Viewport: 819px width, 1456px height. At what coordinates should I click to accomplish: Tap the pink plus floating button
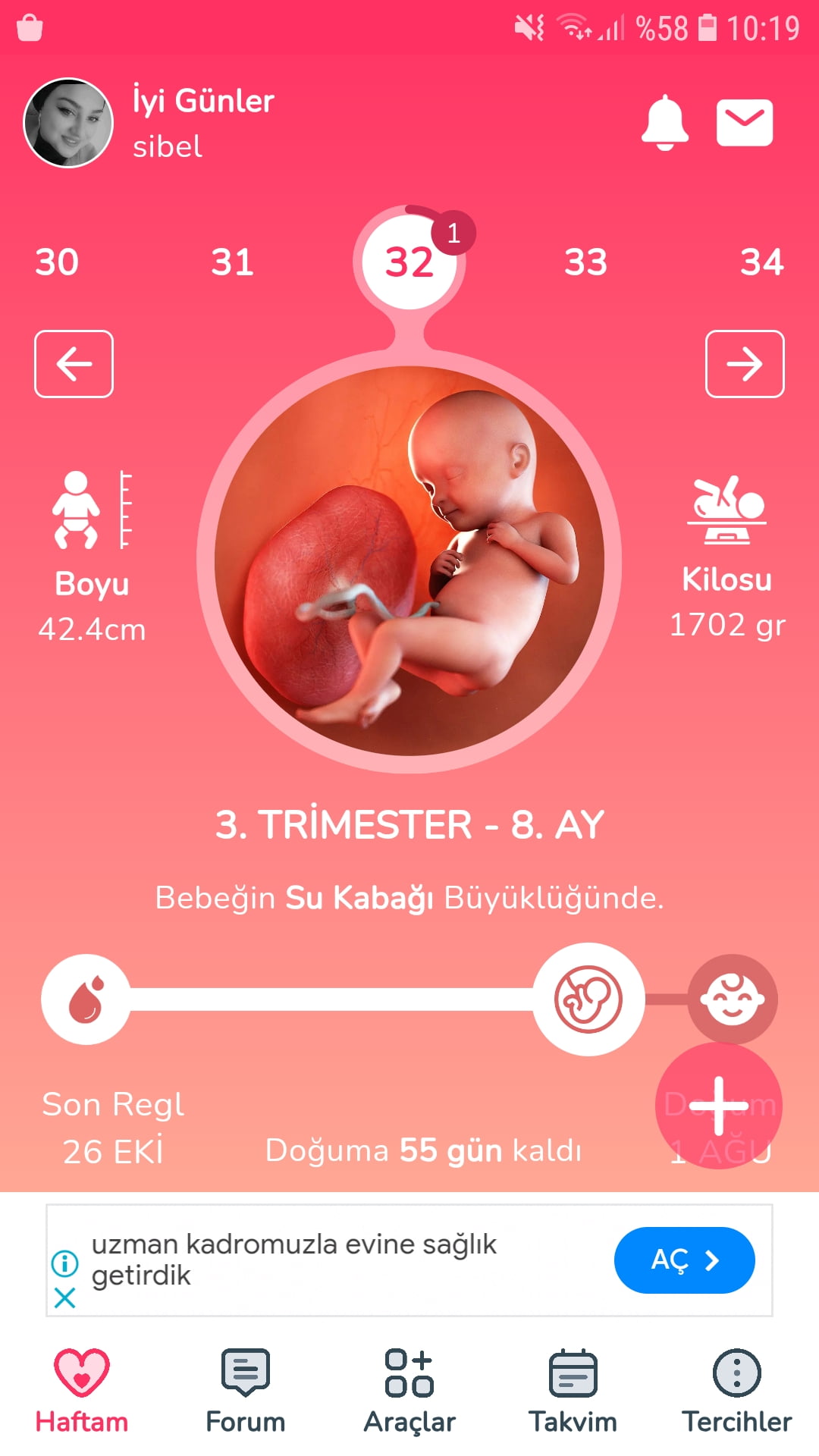(719, 1106)
